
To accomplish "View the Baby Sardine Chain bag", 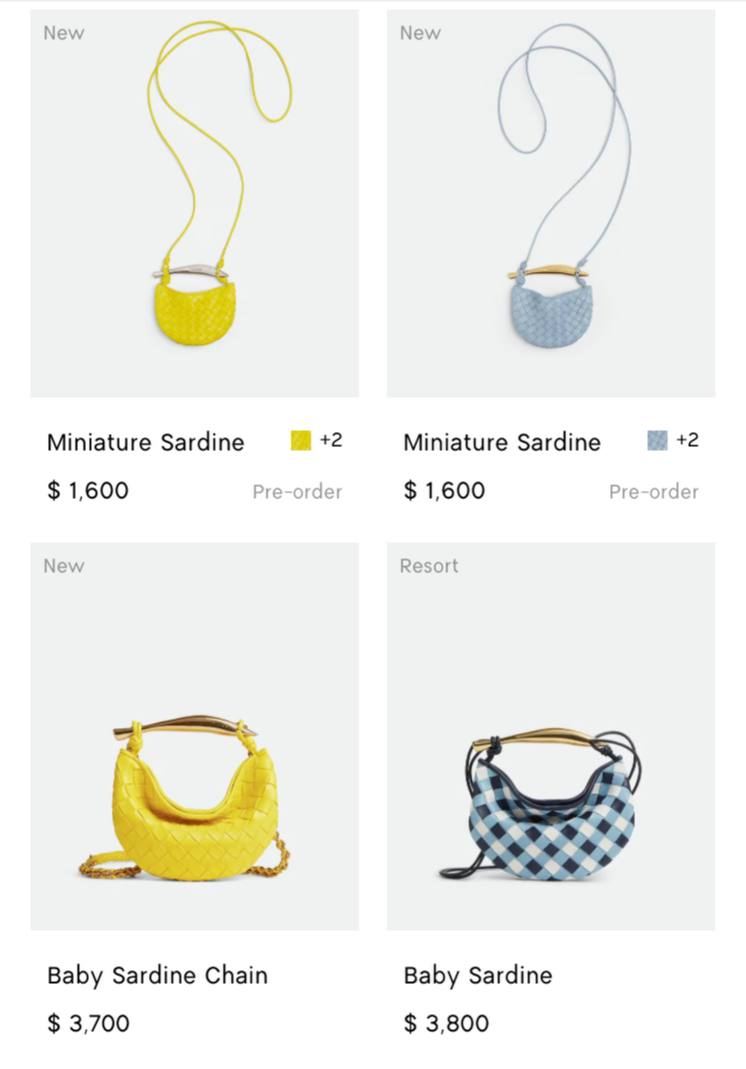I will pos(194,737).
